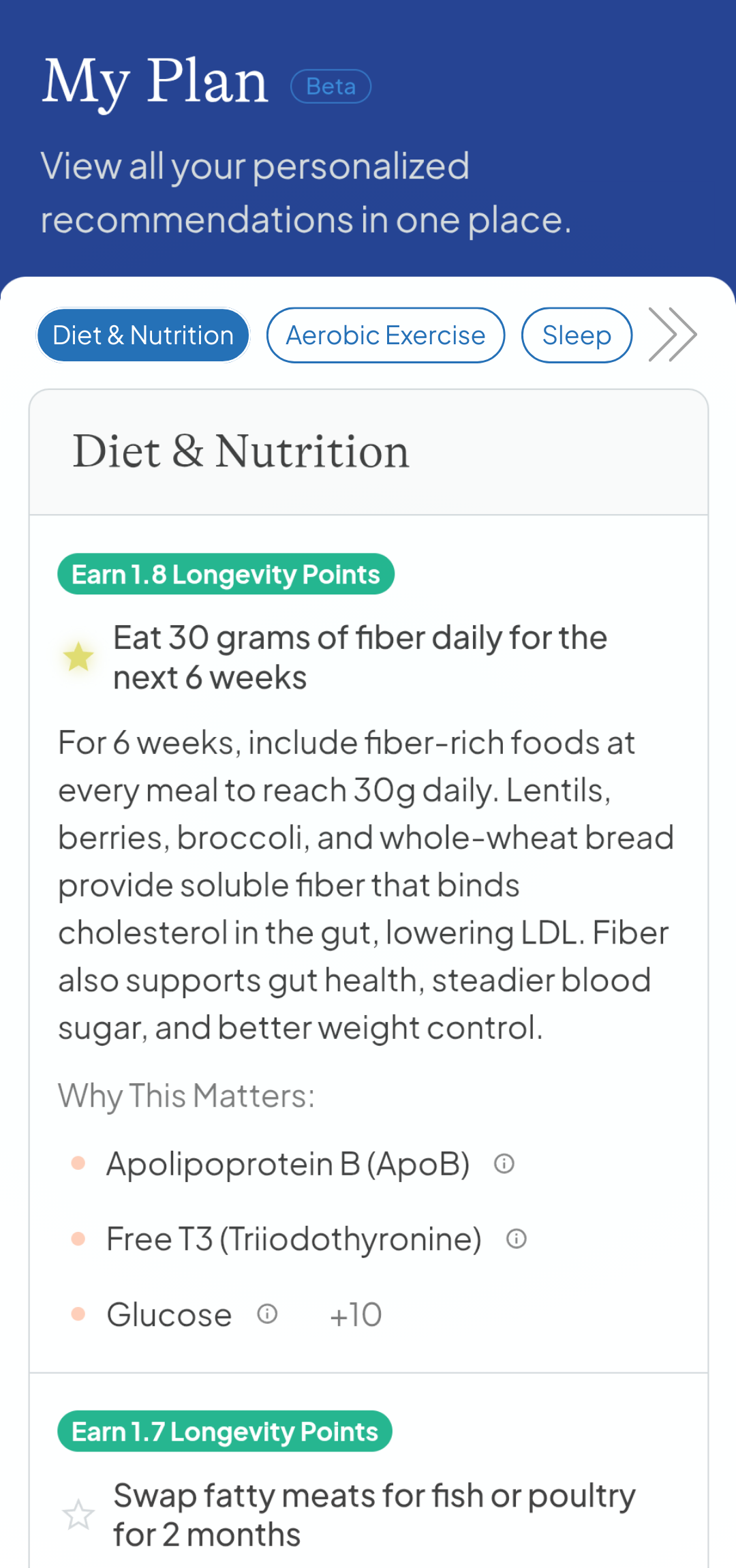
Task: Tap the double-arrow to see more categories
Action: click(x=672, y=335)
